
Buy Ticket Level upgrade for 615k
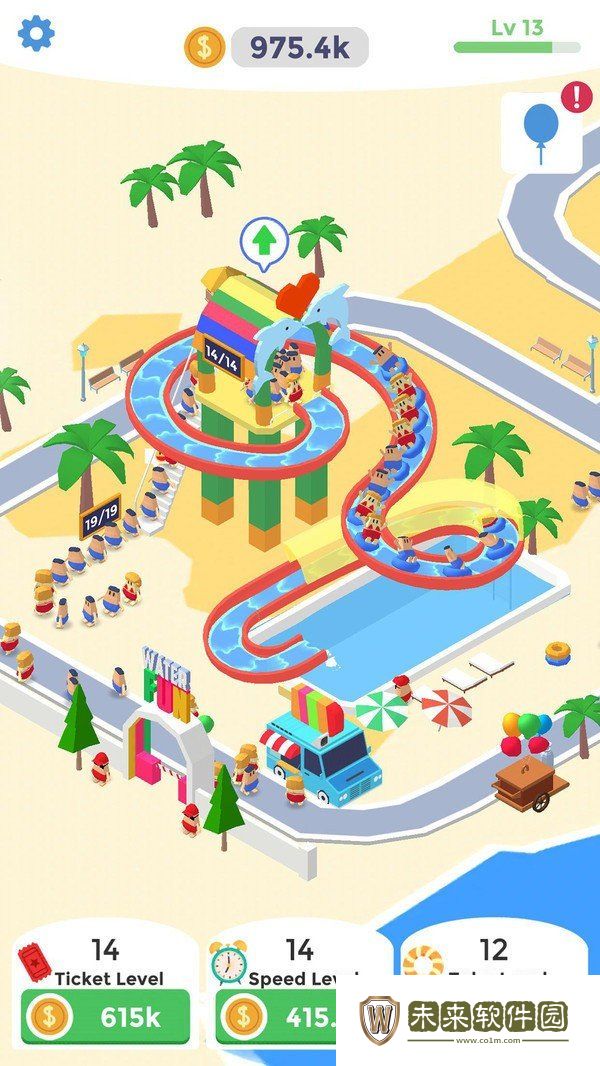click(x=106, y=1017)
